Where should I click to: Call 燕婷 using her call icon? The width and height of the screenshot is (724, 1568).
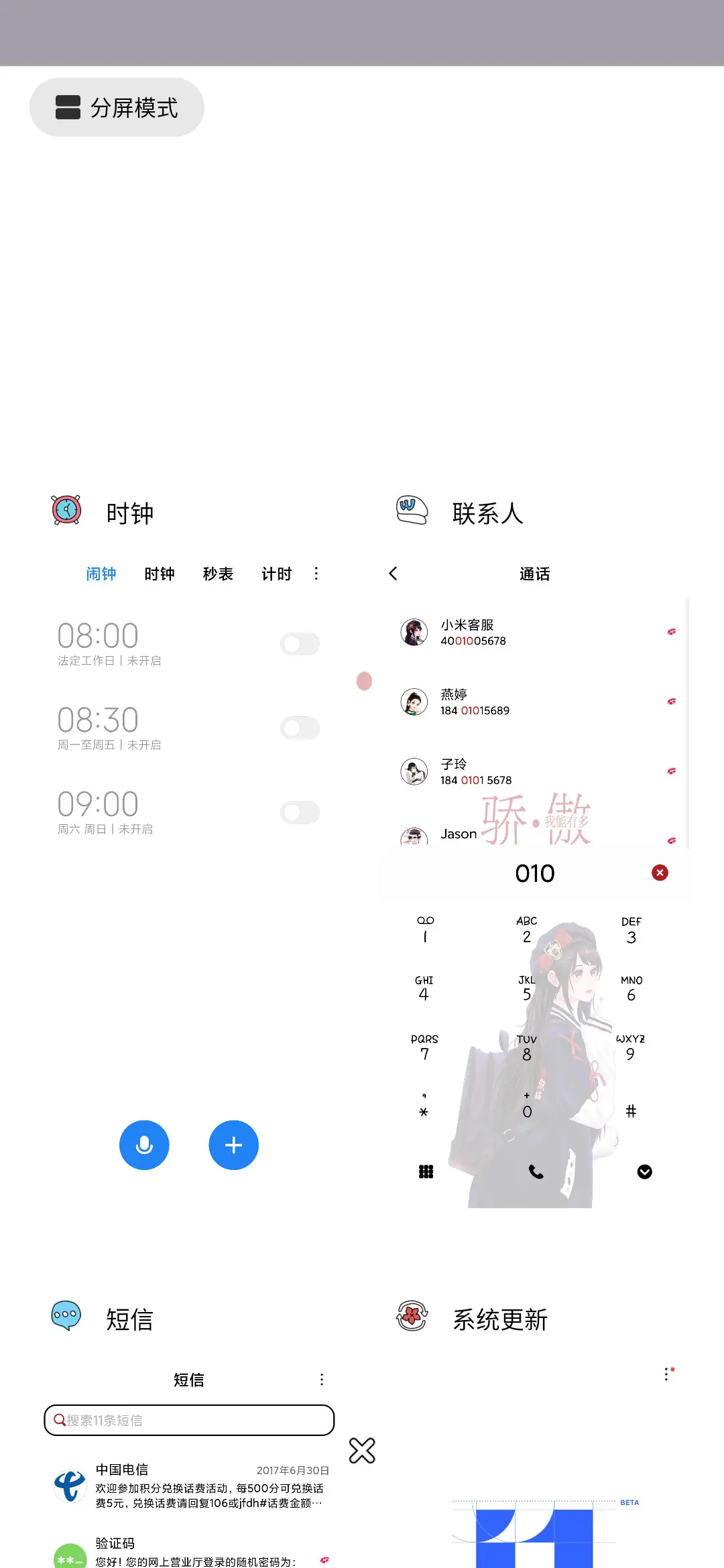[x=670, y=701]
